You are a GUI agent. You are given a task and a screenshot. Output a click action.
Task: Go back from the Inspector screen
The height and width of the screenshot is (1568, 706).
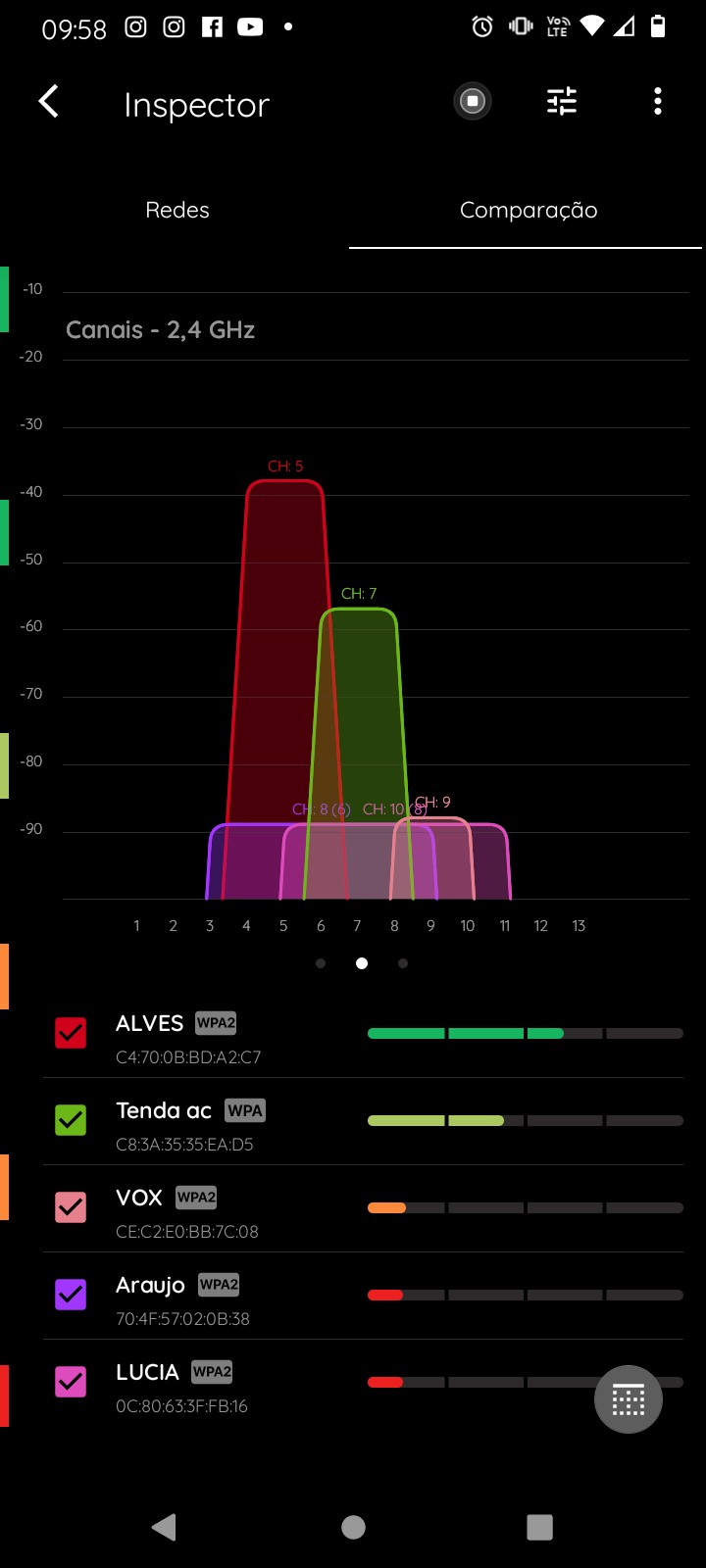point(49,102)
